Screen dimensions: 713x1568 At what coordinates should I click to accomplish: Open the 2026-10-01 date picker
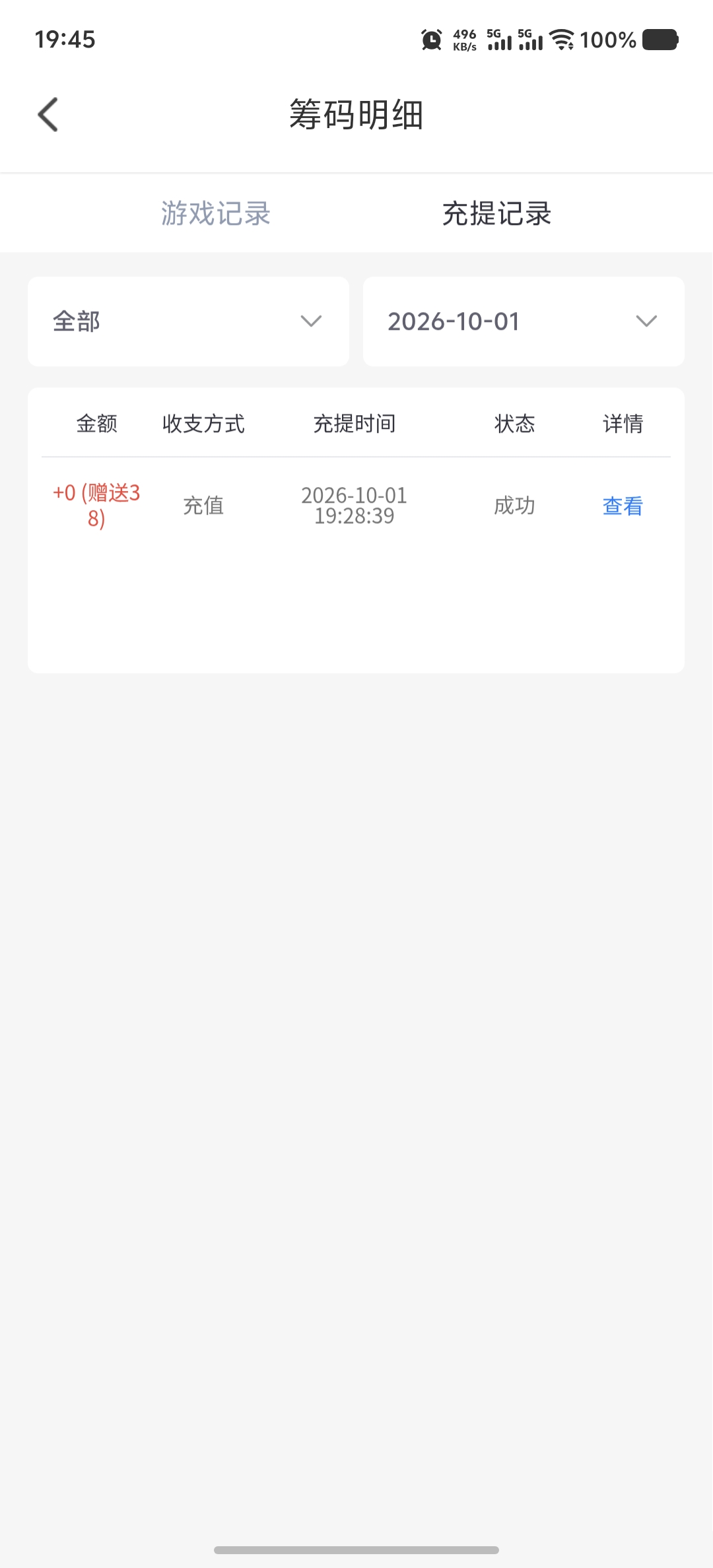524,321
